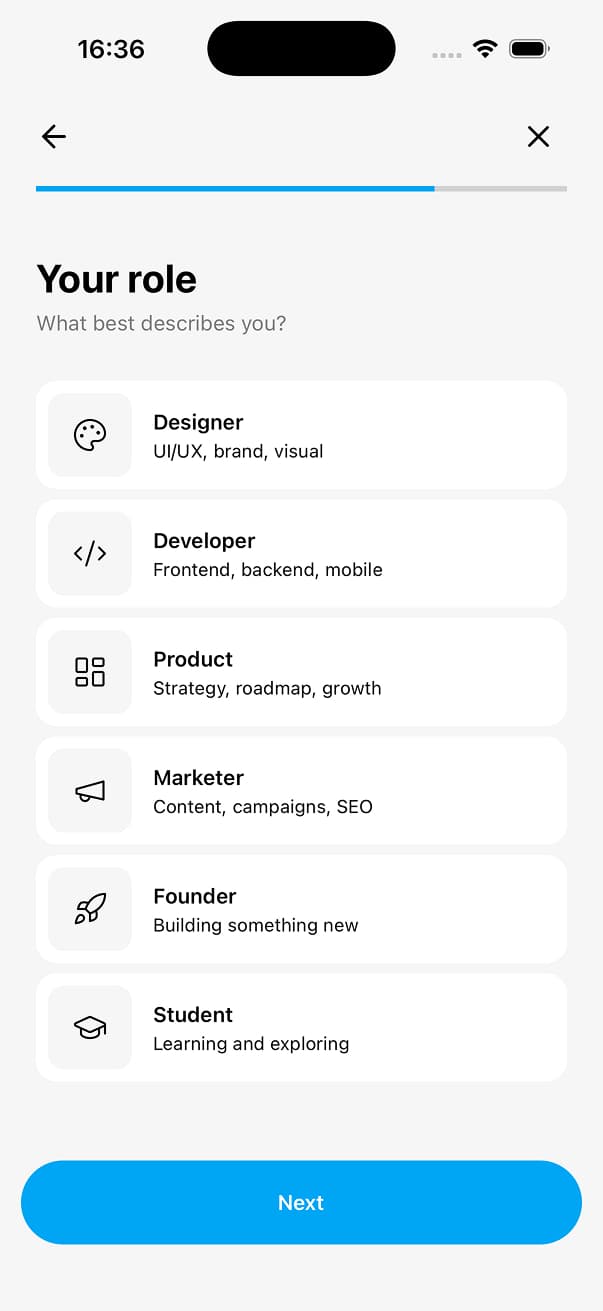The image size is (603, 1311).
Task: Tap the Next button
Action: pyautogui.click(x=301, y=1202)
